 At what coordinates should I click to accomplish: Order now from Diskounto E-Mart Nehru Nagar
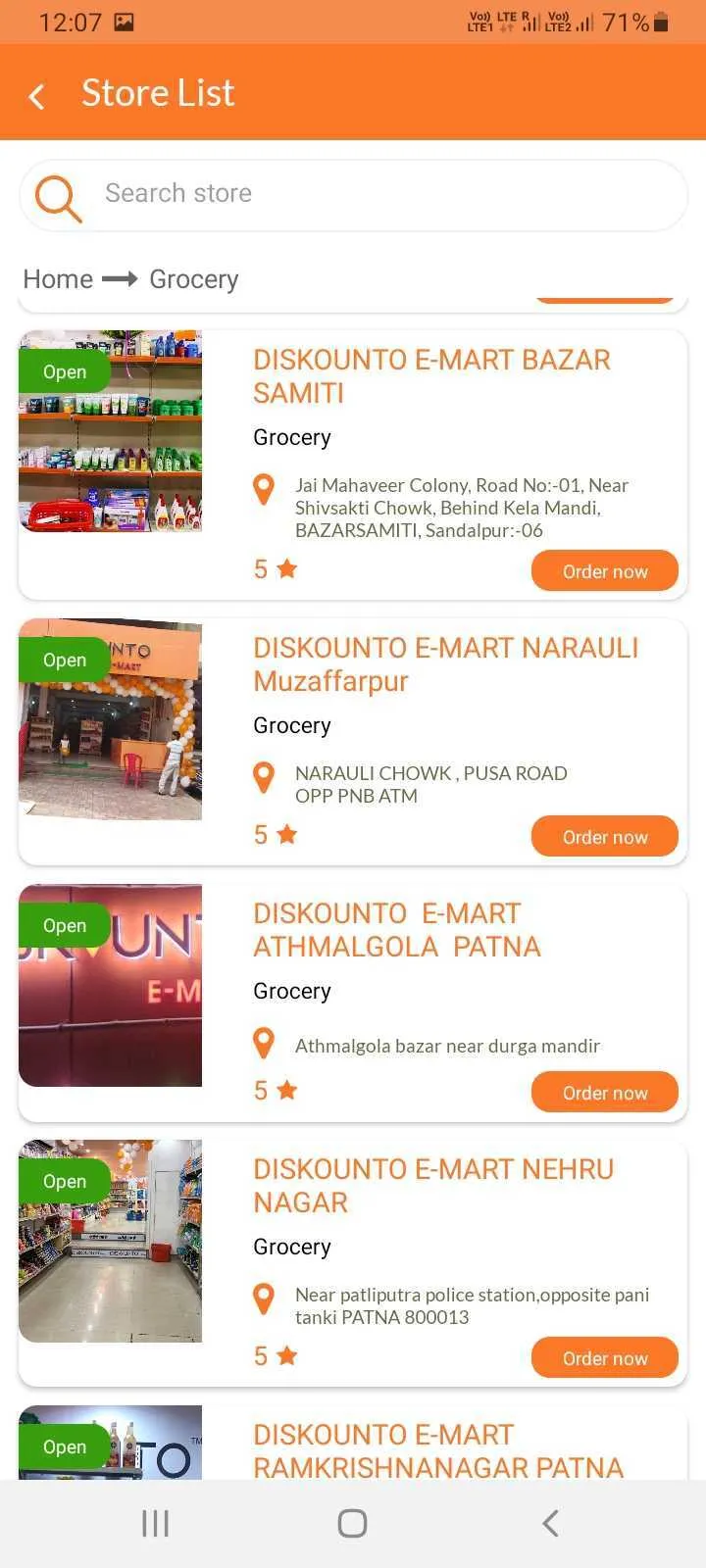(604, 1358)
